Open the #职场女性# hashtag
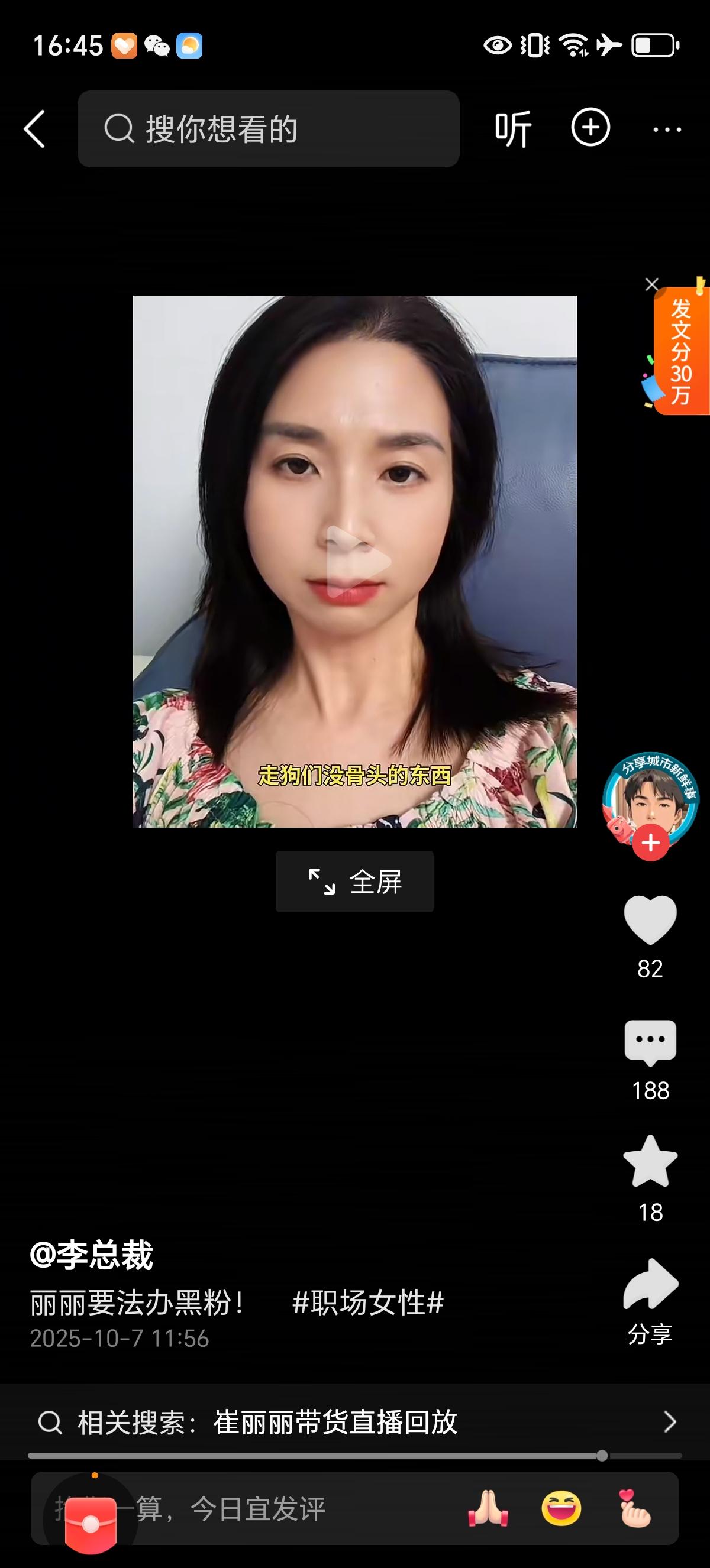Viewport: 710px width, 1568px height. [368, 1303]
